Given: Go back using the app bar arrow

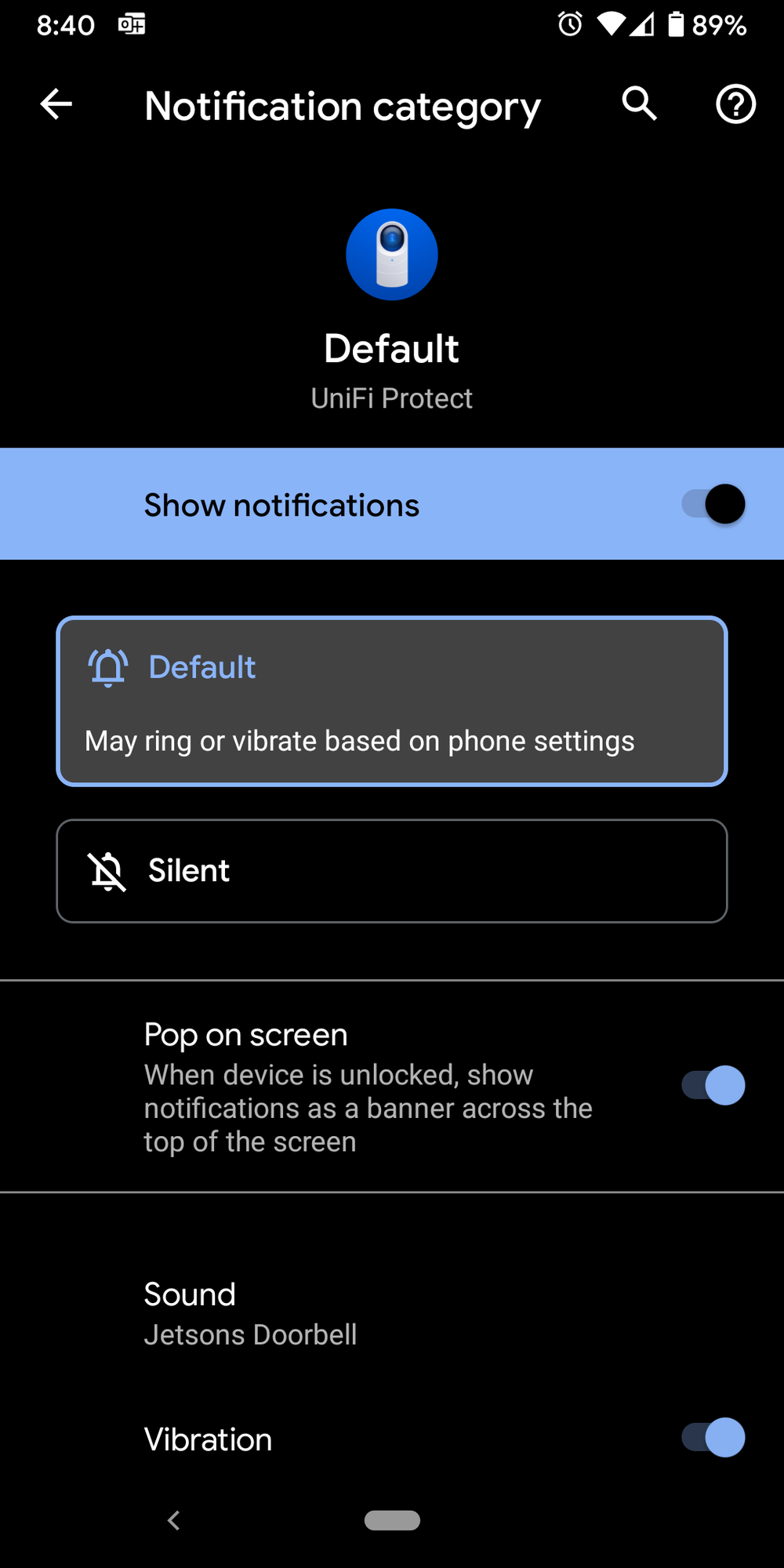Looking at the screenshot, I should [56, 104].
